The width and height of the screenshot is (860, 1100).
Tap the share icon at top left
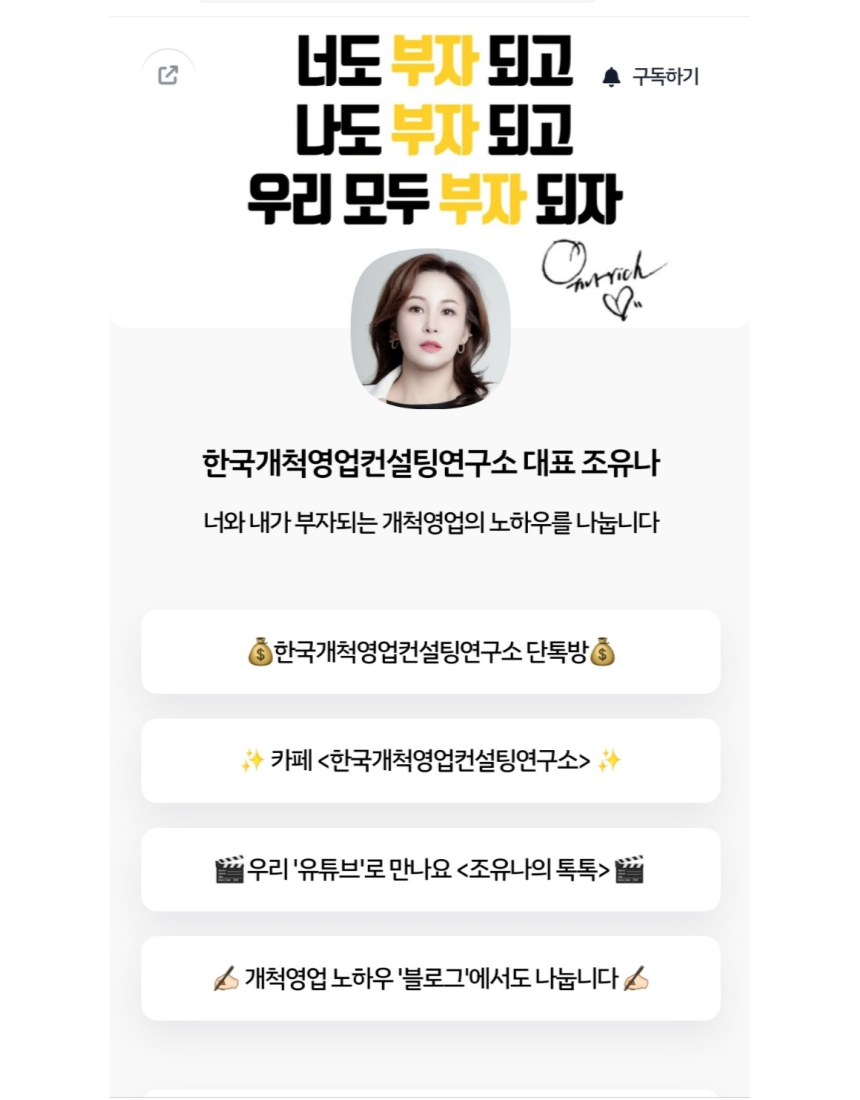click(168, 76)
